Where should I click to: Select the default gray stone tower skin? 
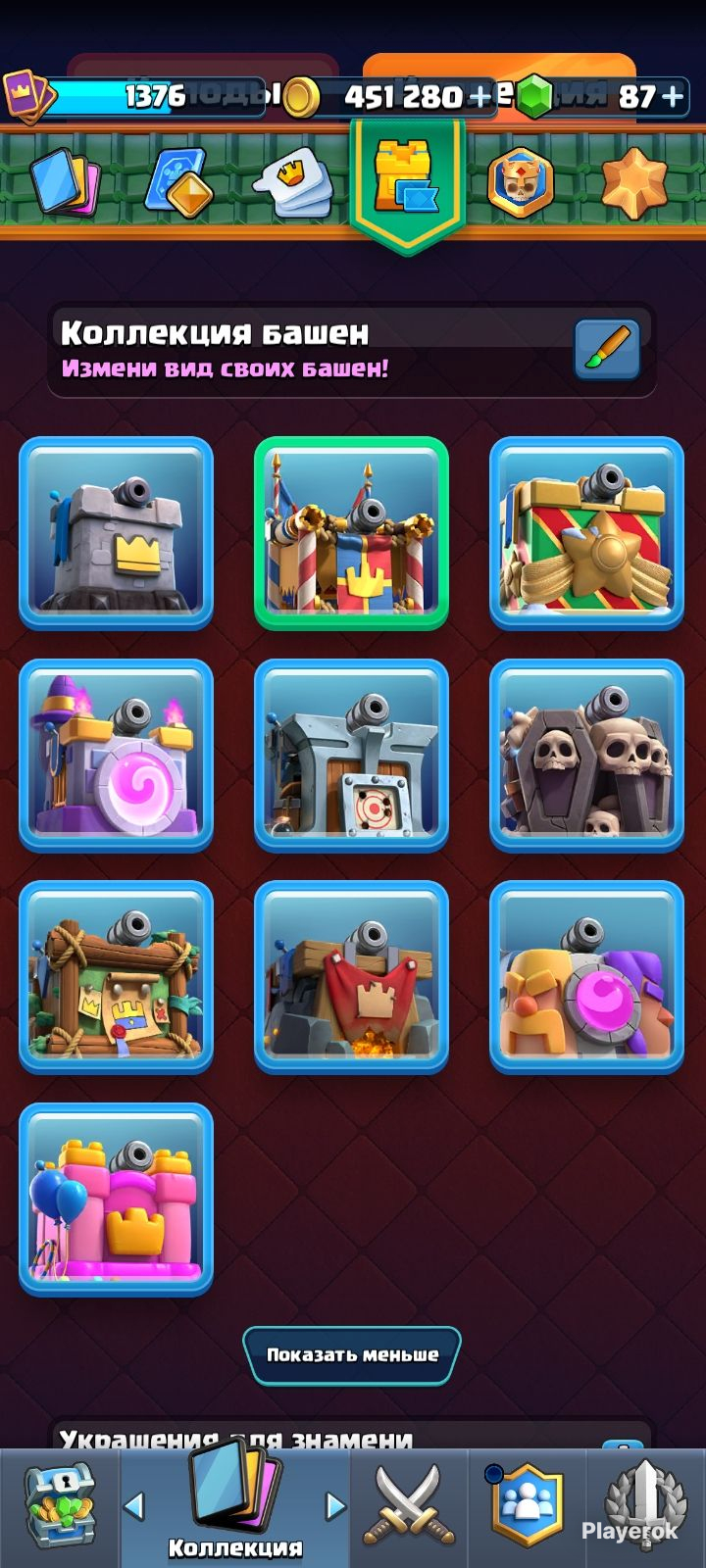[x=116, y=532]
